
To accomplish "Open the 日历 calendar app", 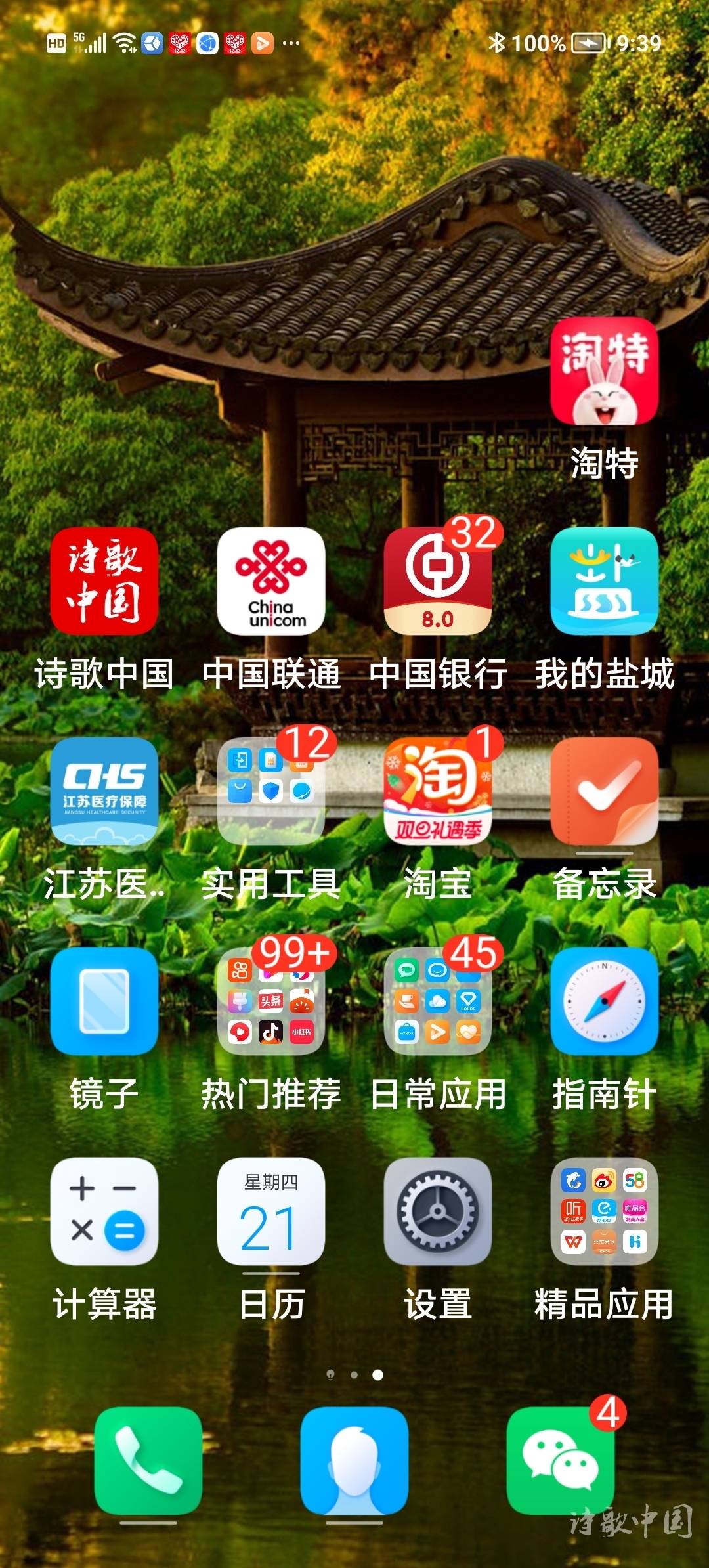I will tap(271, 1211).
